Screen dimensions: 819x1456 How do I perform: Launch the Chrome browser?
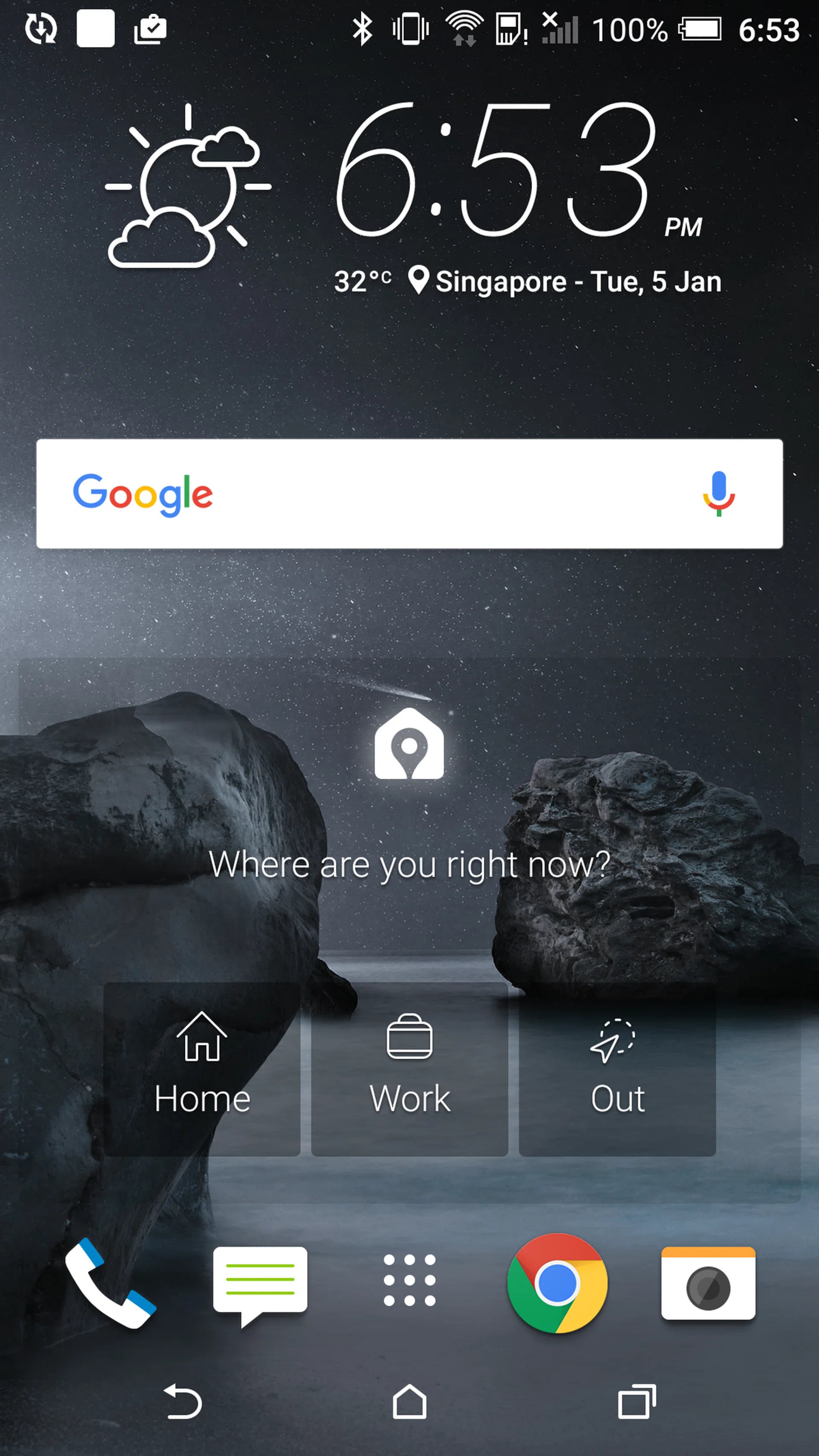pyautogui.click(x=558, y=1283)
